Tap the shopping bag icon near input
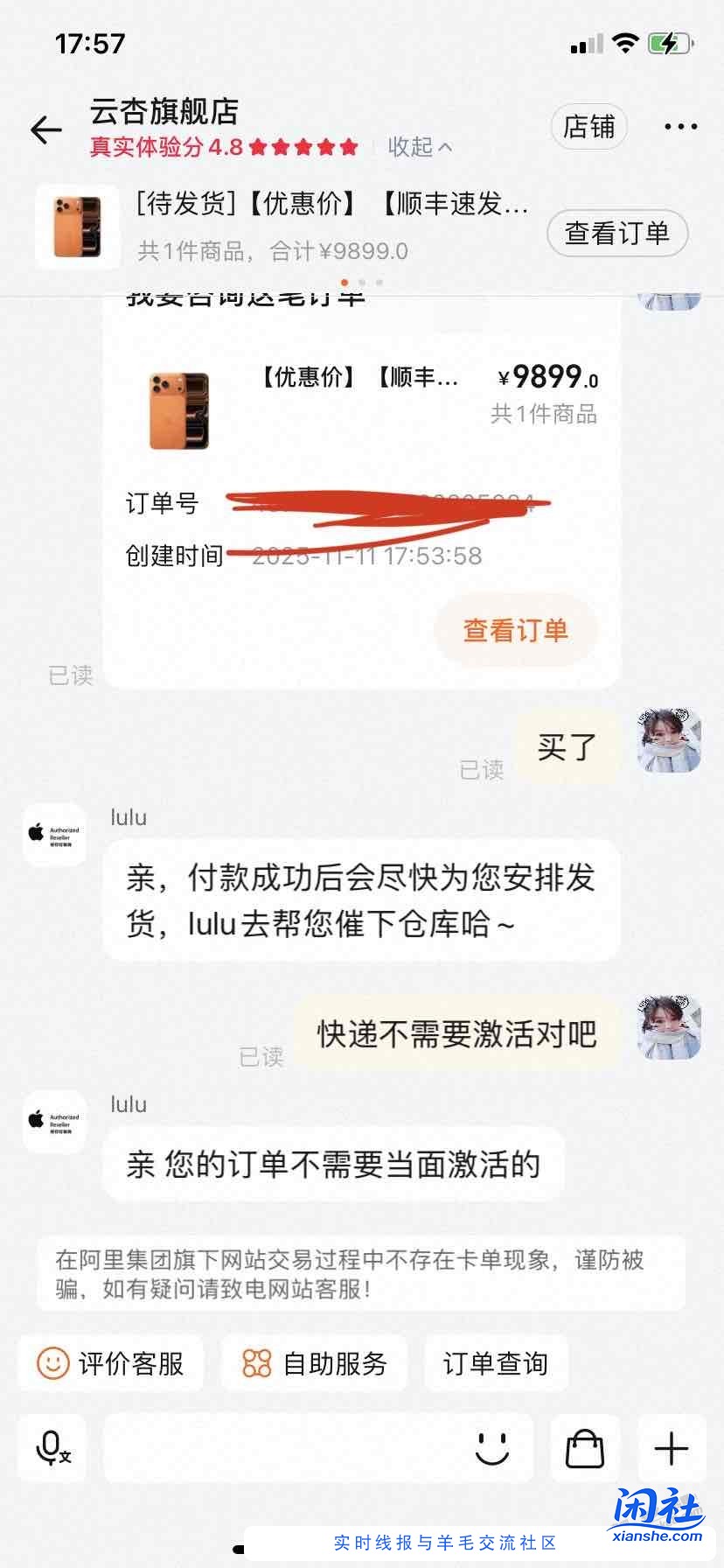 [584, 1448]
